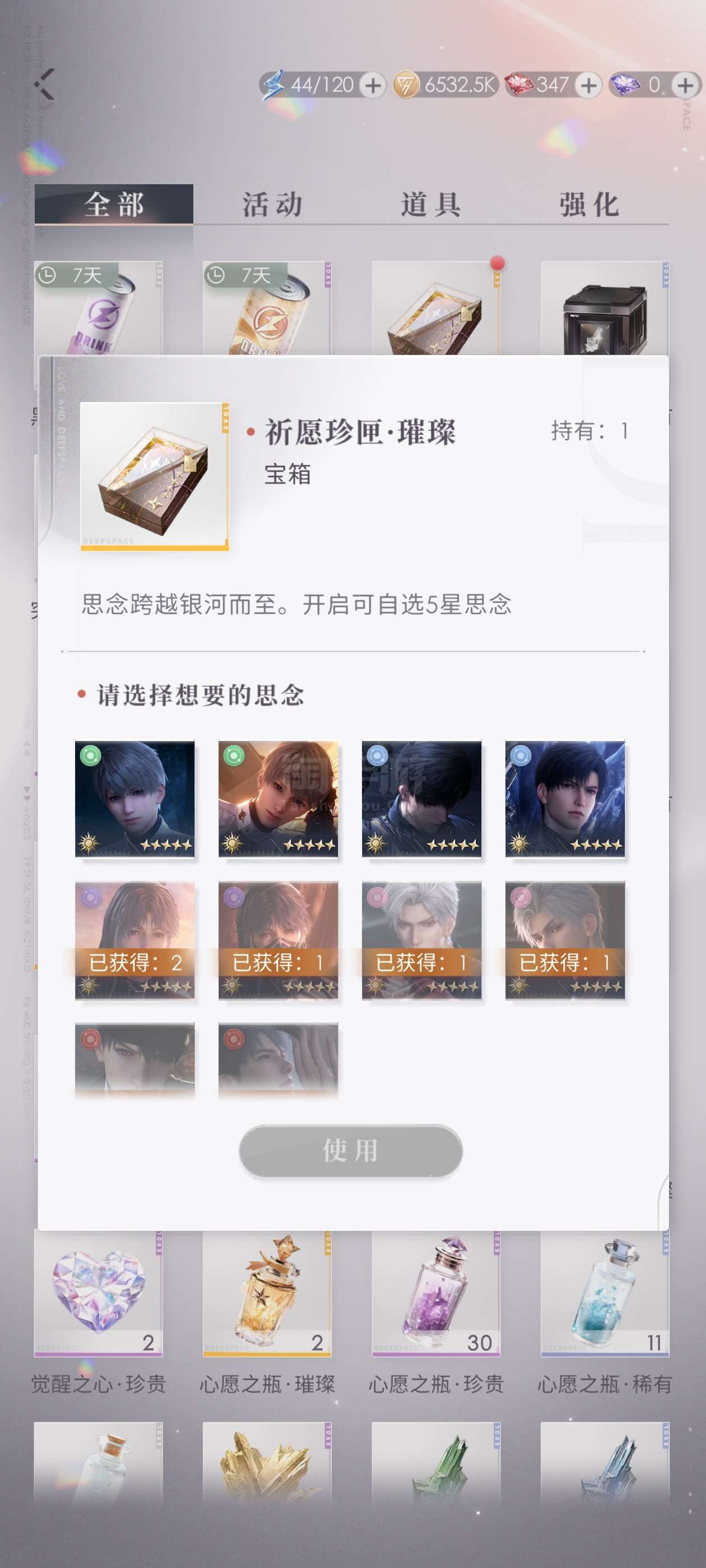706x1568 pixels.
Task: Select the orange 7天 drink can item
Action: (x=267, y=309)
